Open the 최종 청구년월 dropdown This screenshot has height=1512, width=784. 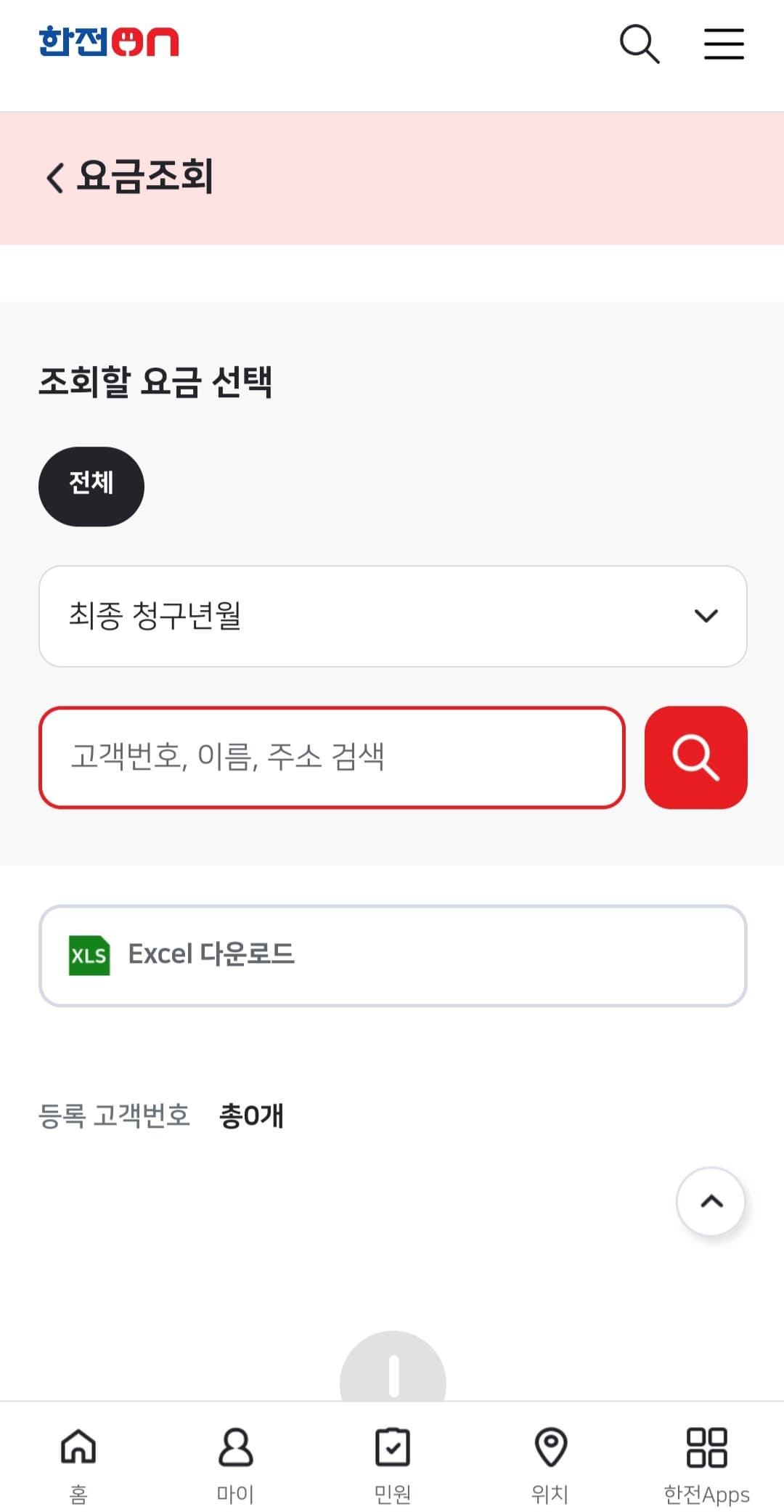[392, 617]
